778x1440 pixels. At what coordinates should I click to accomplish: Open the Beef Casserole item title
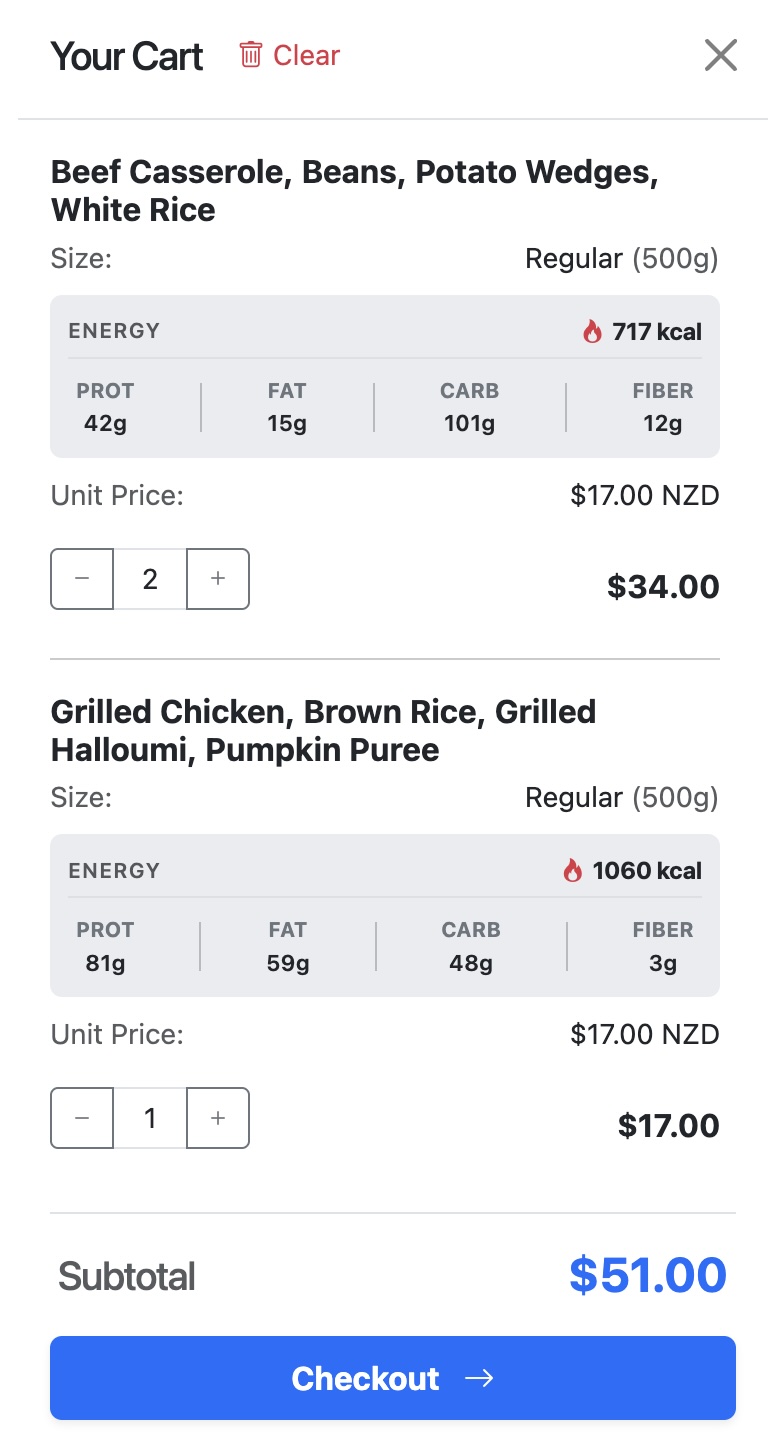(355, 190)
